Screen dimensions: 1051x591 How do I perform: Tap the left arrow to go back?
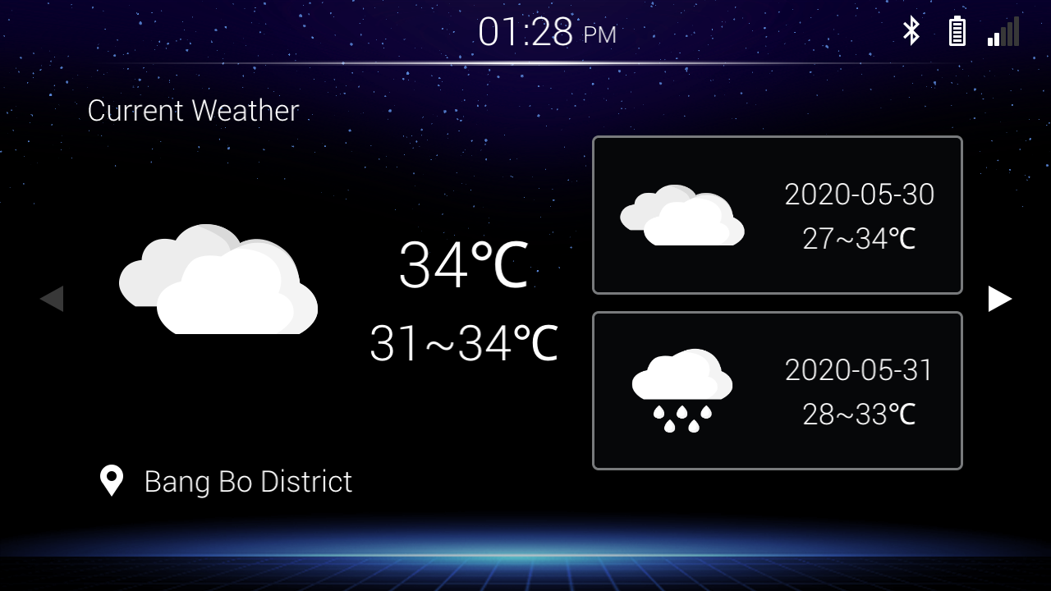click(52, 299)
